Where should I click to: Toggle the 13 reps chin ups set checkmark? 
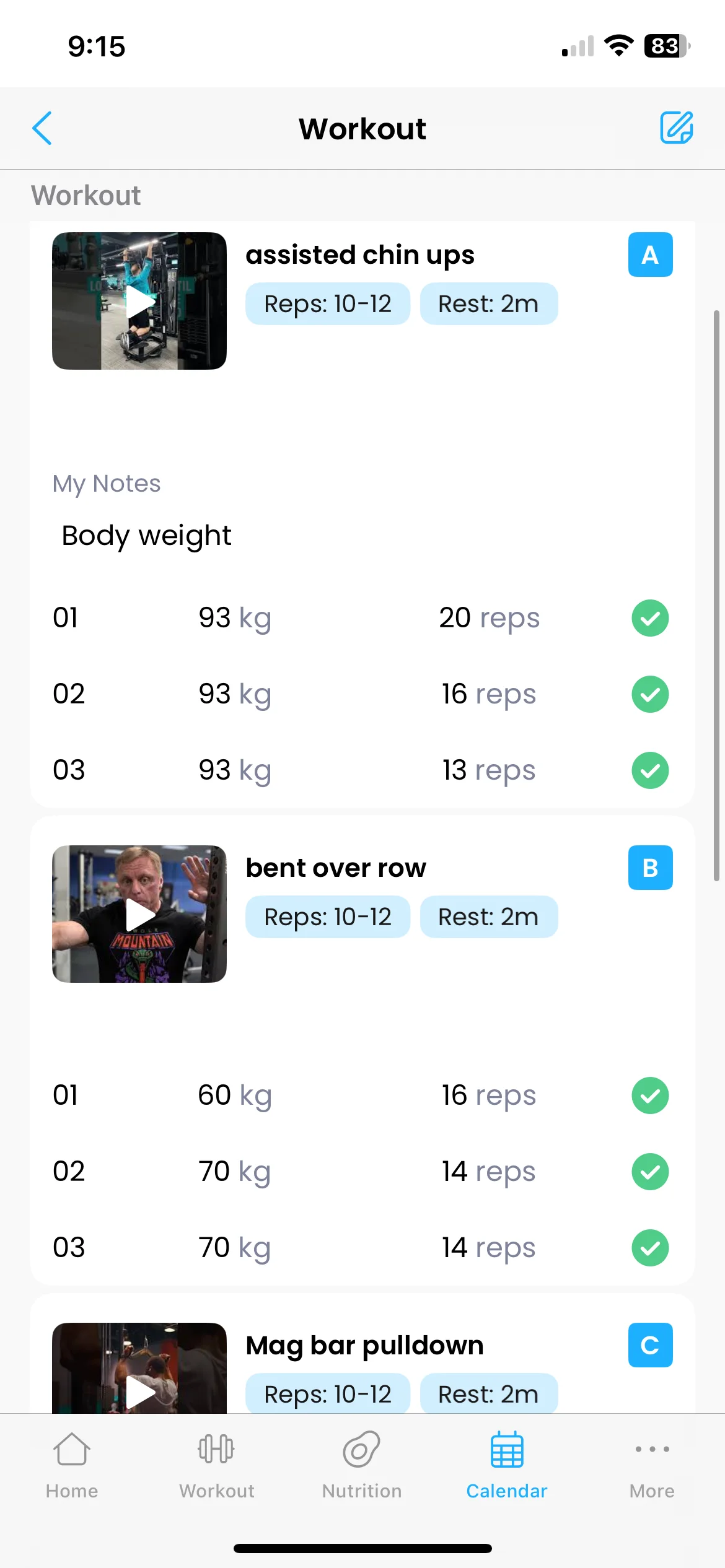coord(650,770)
